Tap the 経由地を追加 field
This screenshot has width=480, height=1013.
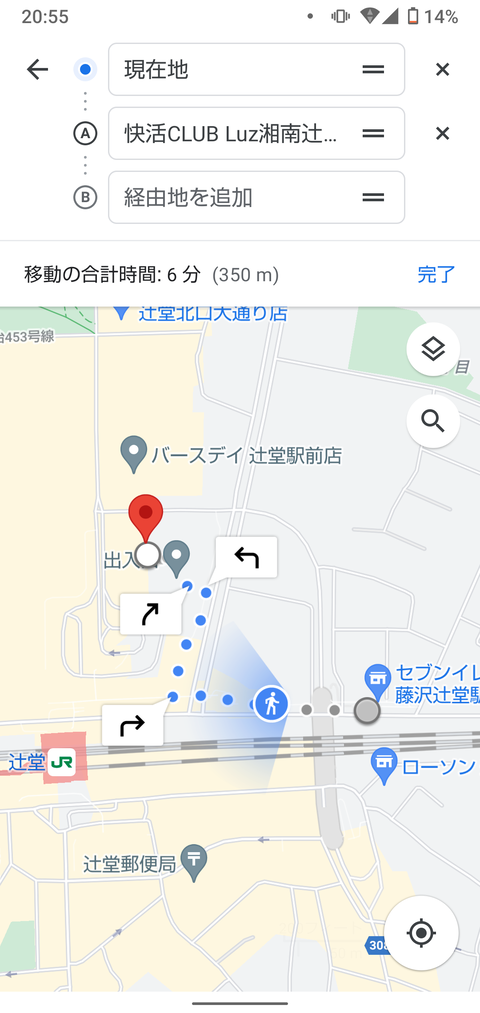[x=256, y=197]
